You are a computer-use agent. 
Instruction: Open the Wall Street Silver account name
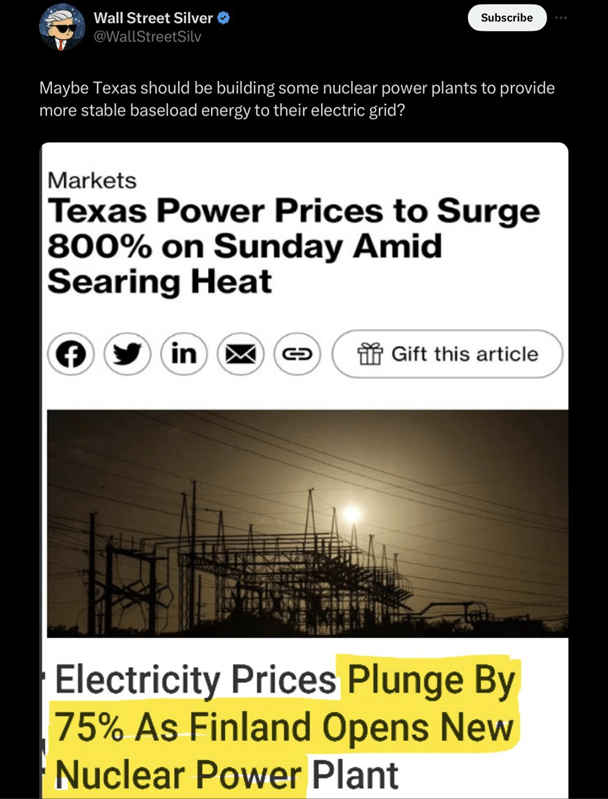(x=152, y=17)
